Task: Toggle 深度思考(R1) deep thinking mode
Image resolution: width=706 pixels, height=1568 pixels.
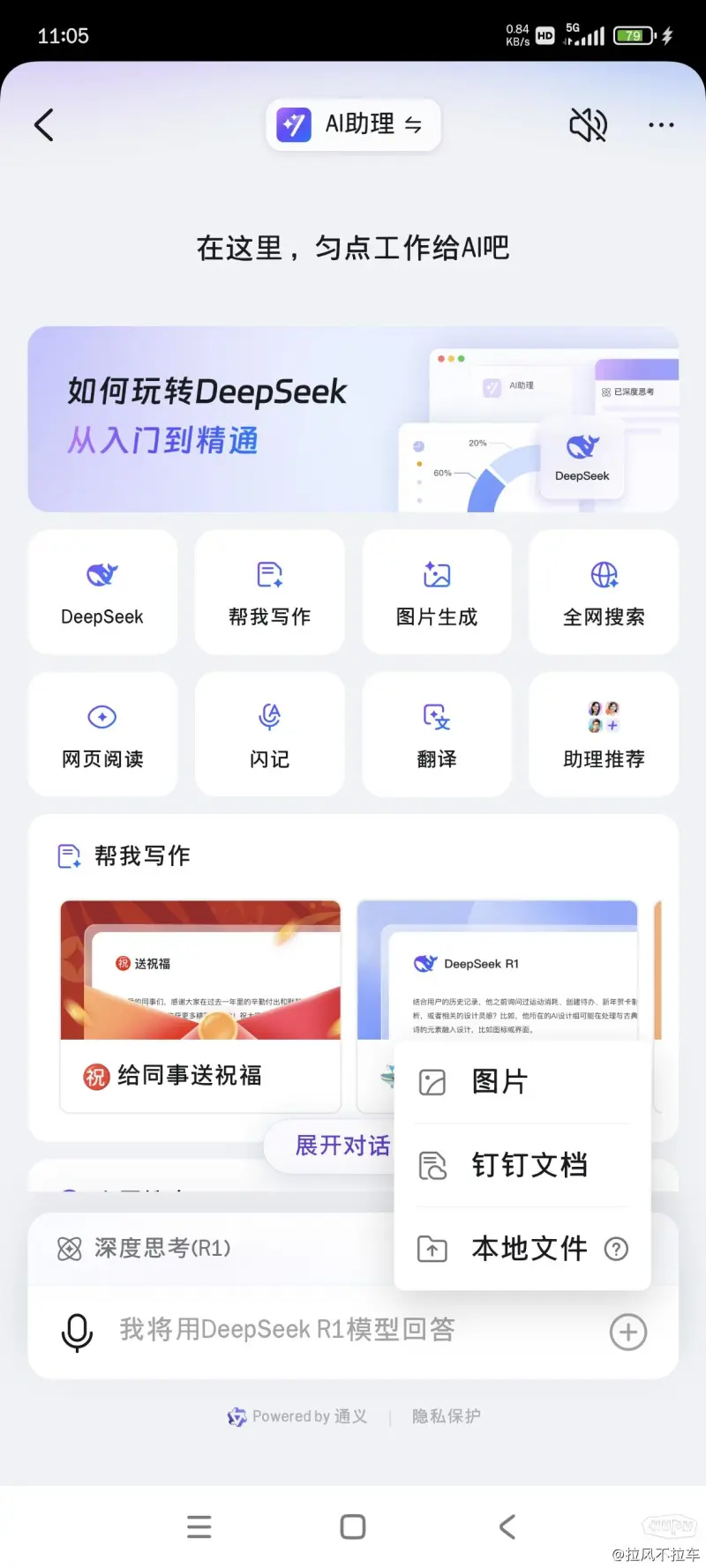Action: tap(146, 1249)
